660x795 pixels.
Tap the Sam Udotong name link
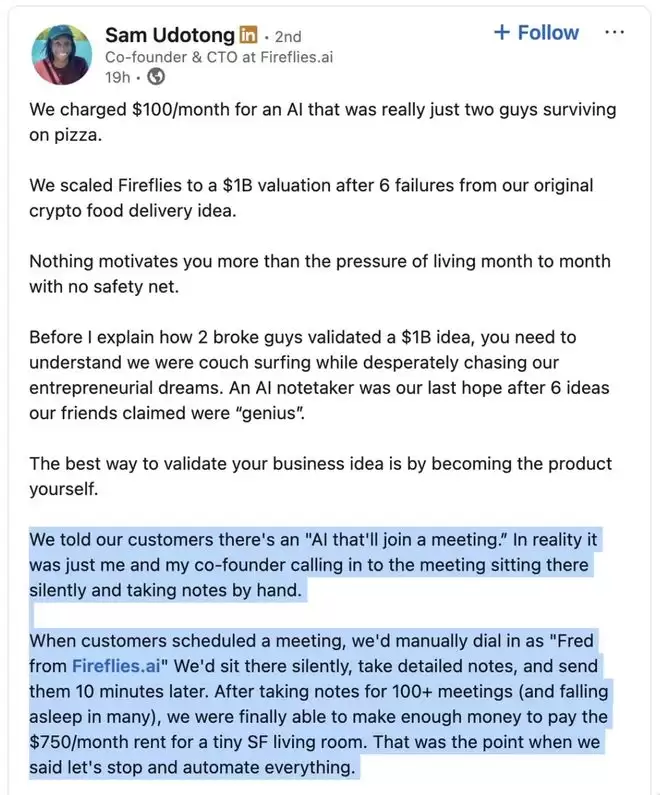(x=168, y=36)
